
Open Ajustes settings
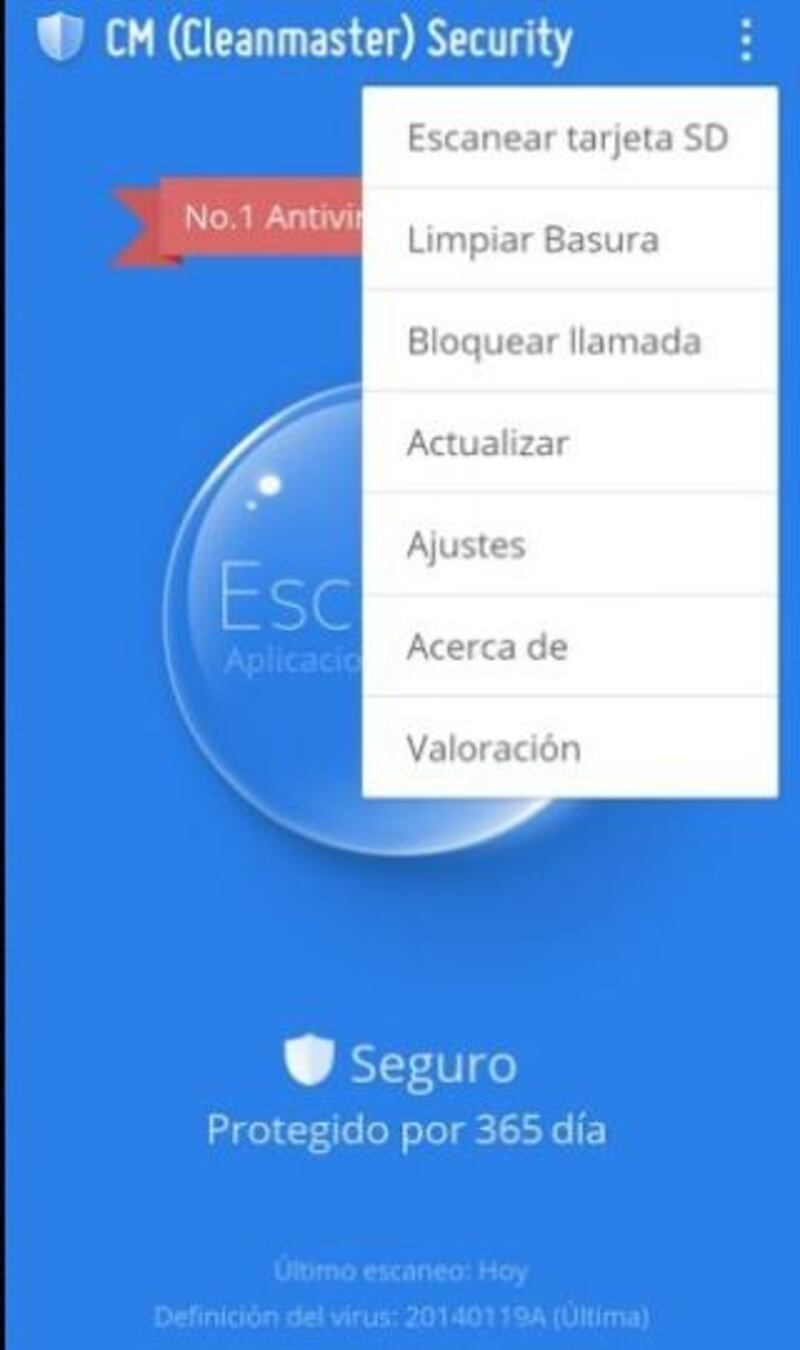coord(570,544)
